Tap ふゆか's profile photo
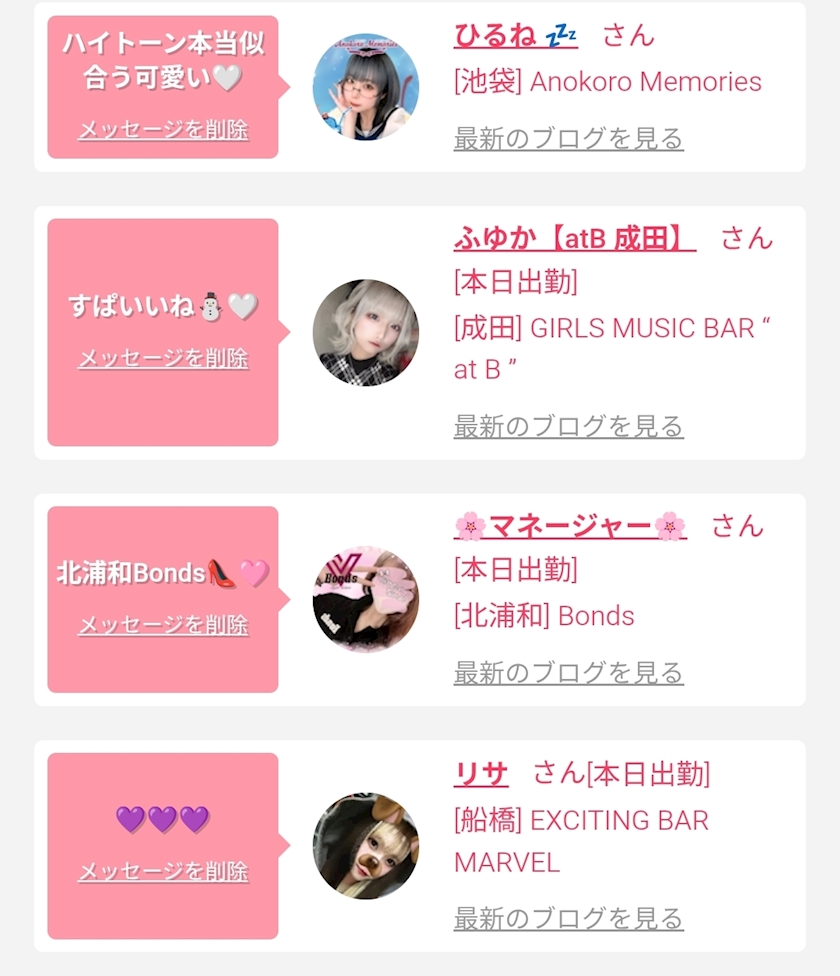The height and width of the screenshot is (976, 840). point(366,333)
